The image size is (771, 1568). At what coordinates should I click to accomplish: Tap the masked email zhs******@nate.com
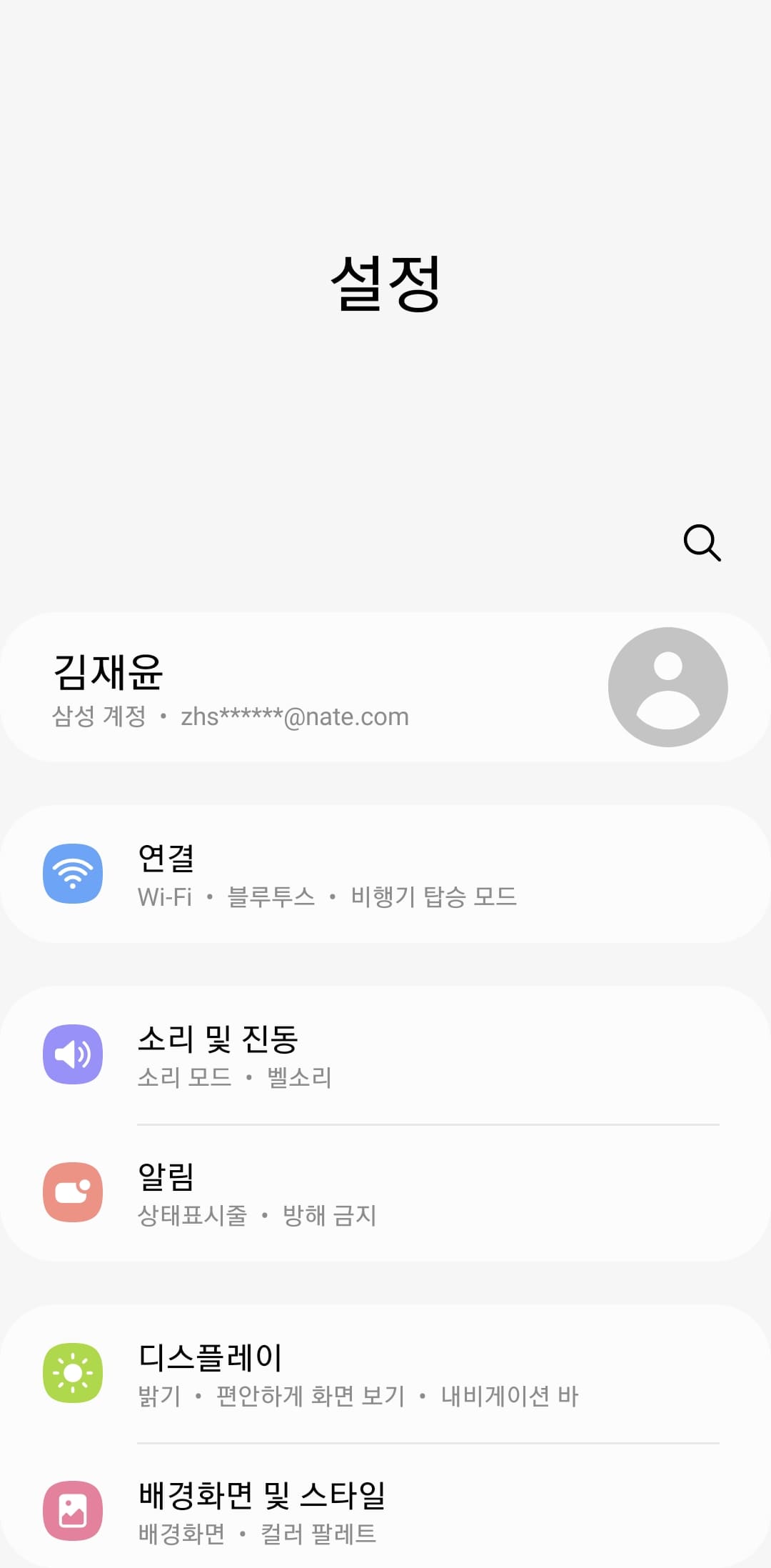[x=294, y=717]
